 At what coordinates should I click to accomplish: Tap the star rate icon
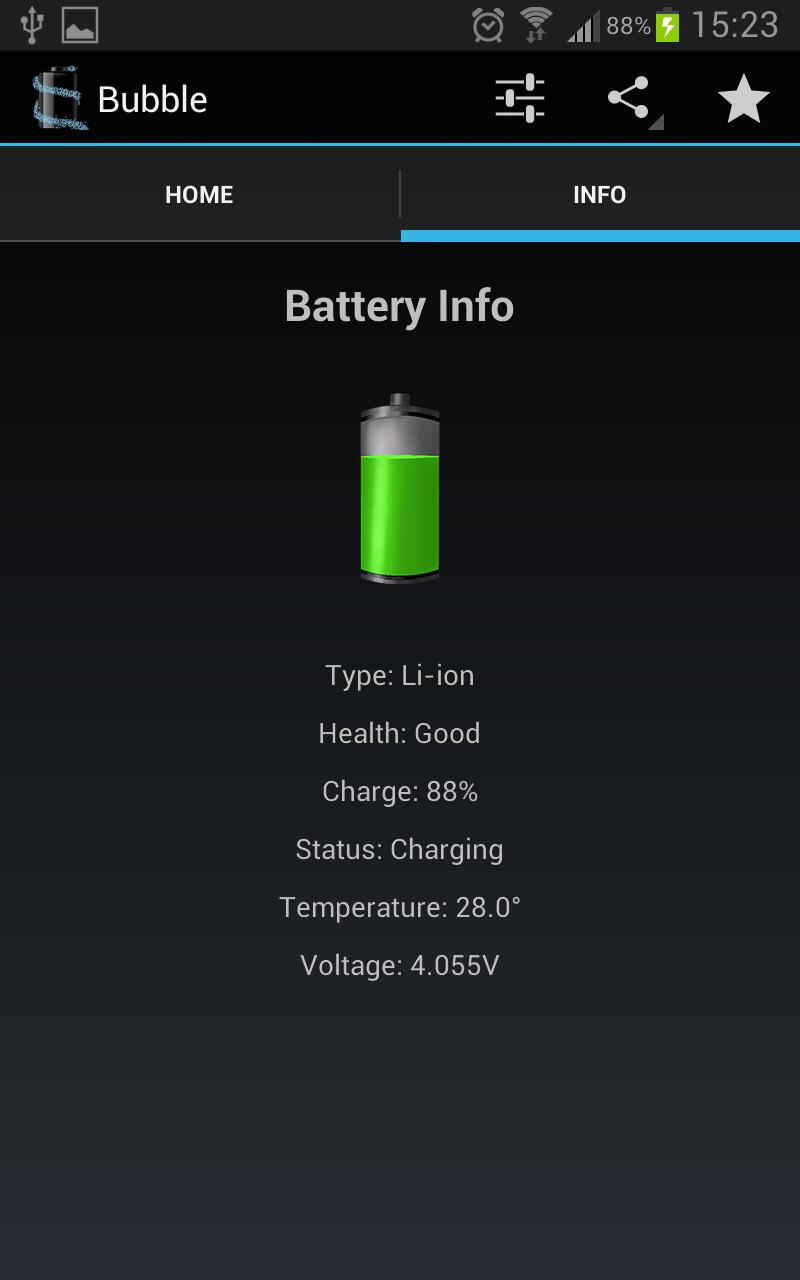click(743, 99)
